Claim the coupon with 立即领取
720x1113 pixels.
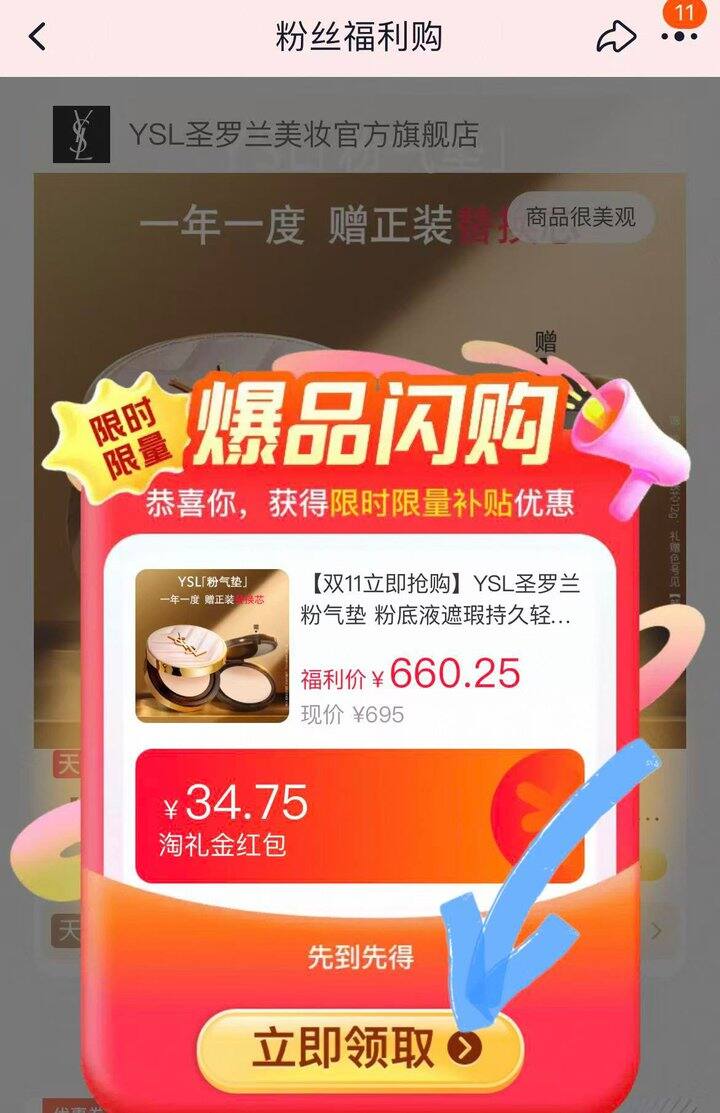click(x=360, y=1047)
